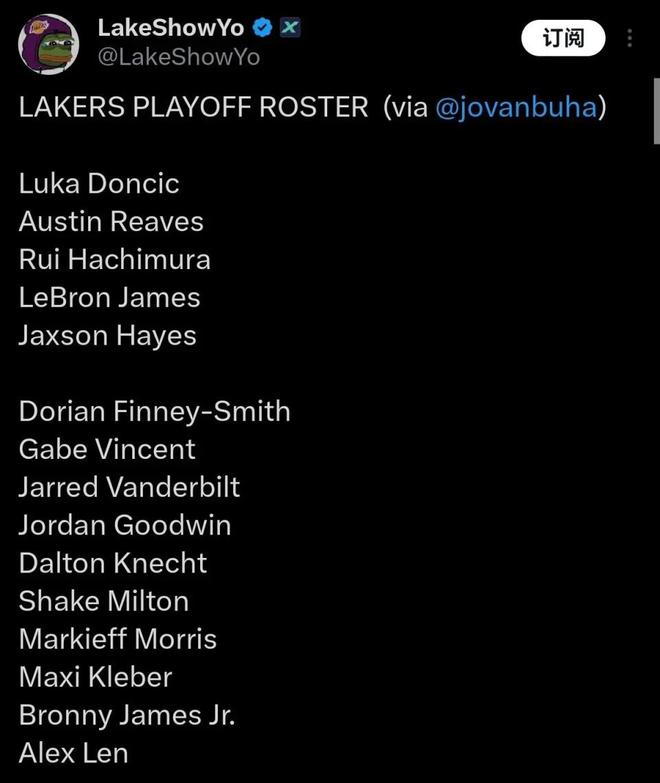Open the LakeShowYo account name
The height and width of the screenshot is (783, 660).
[170, 28]
